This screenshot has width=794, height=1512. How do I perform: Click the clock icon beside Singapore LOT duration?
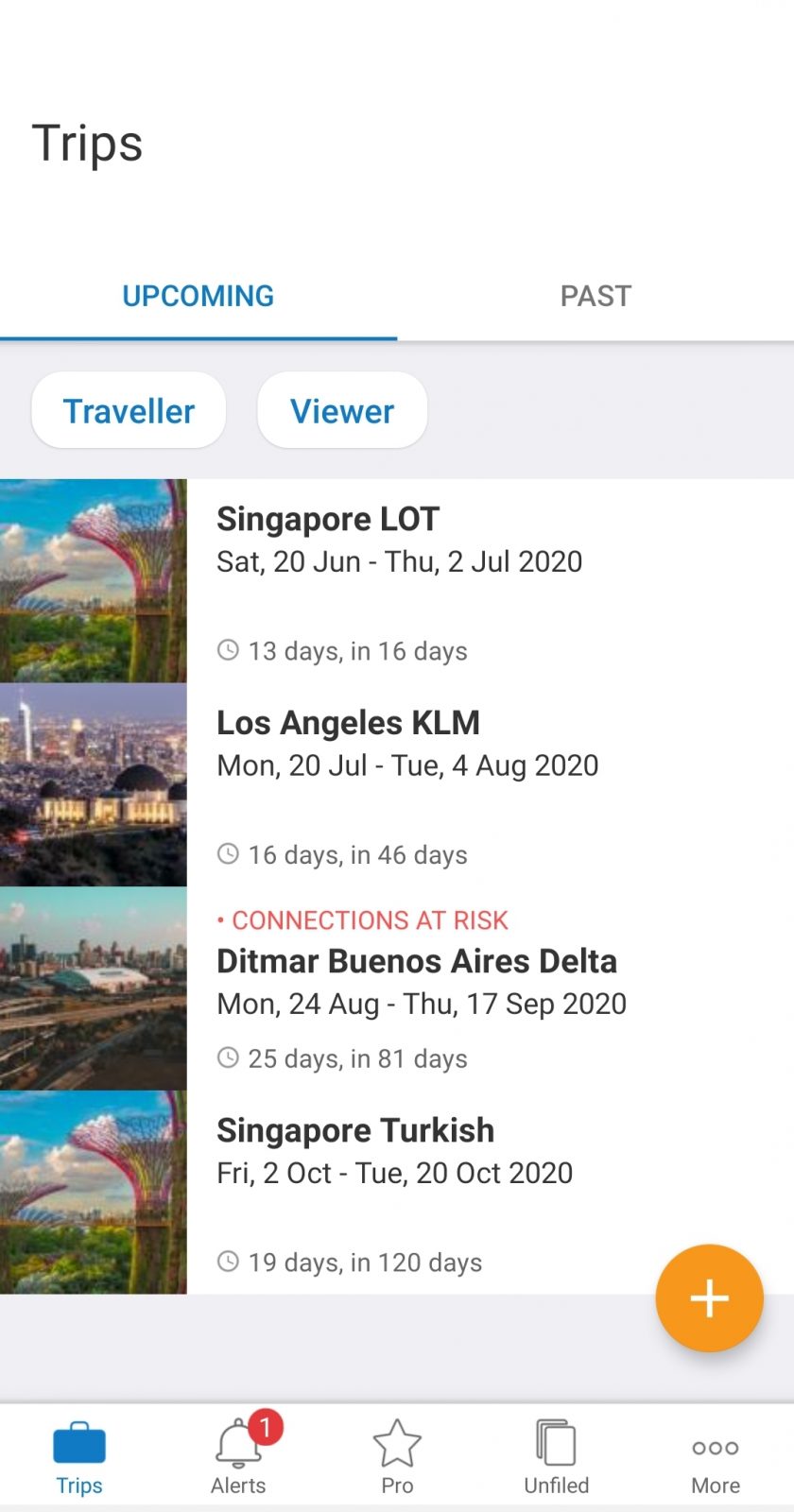coord(228,650)
